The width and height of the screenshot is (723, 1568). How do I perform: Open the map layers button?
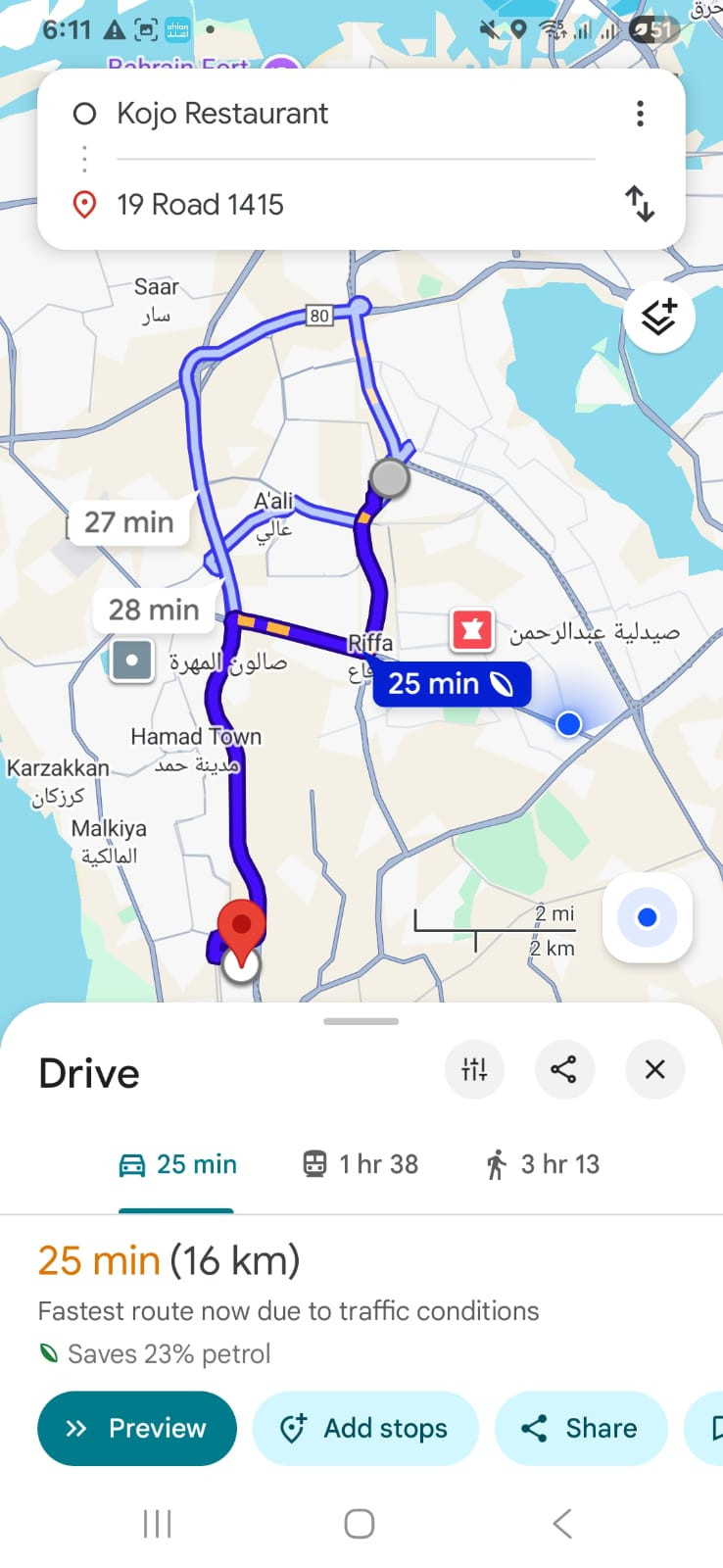click(x=658, y=318)
